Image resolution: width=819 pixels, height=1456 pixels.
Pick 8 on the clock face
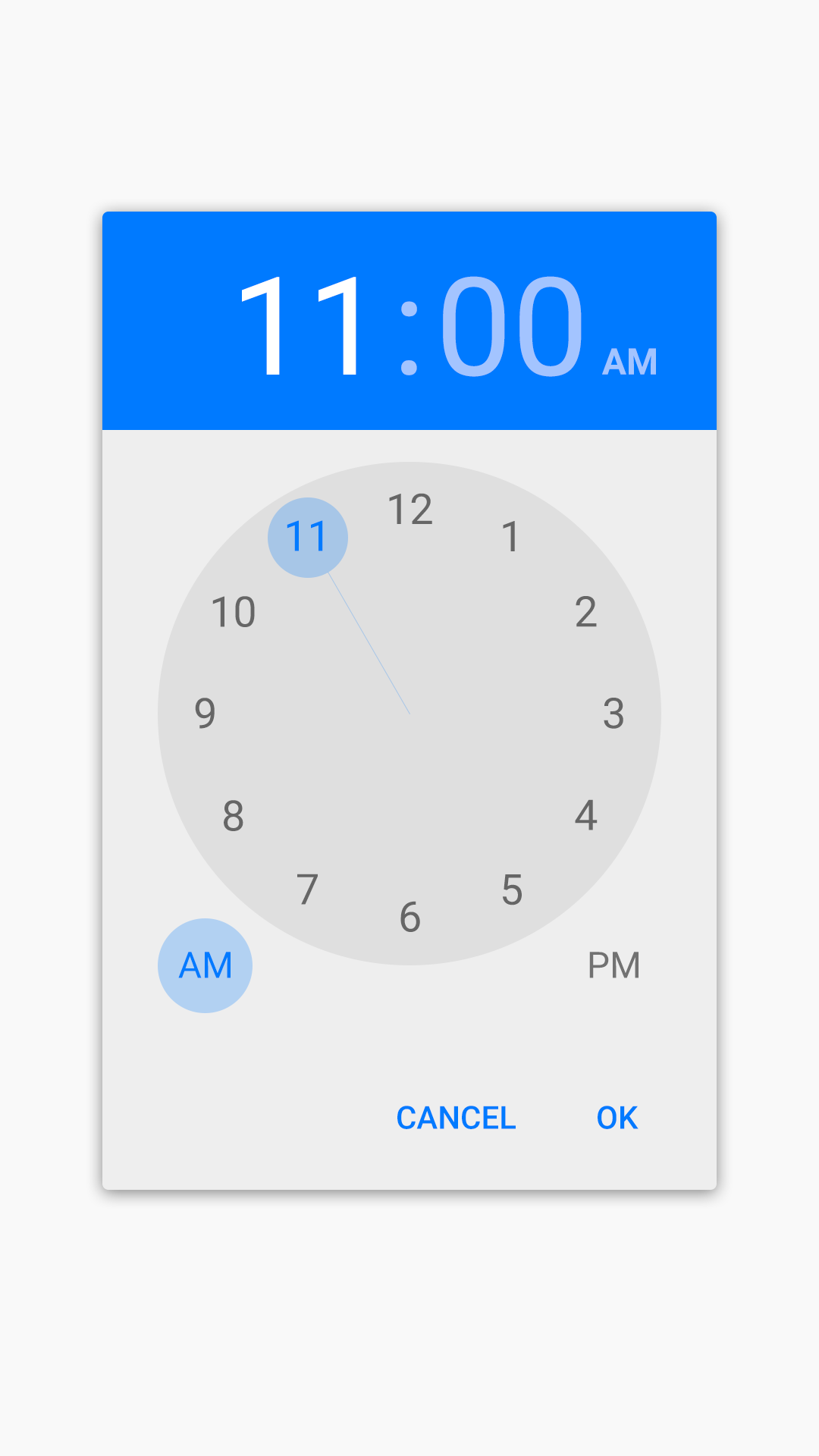pos(233,816)
